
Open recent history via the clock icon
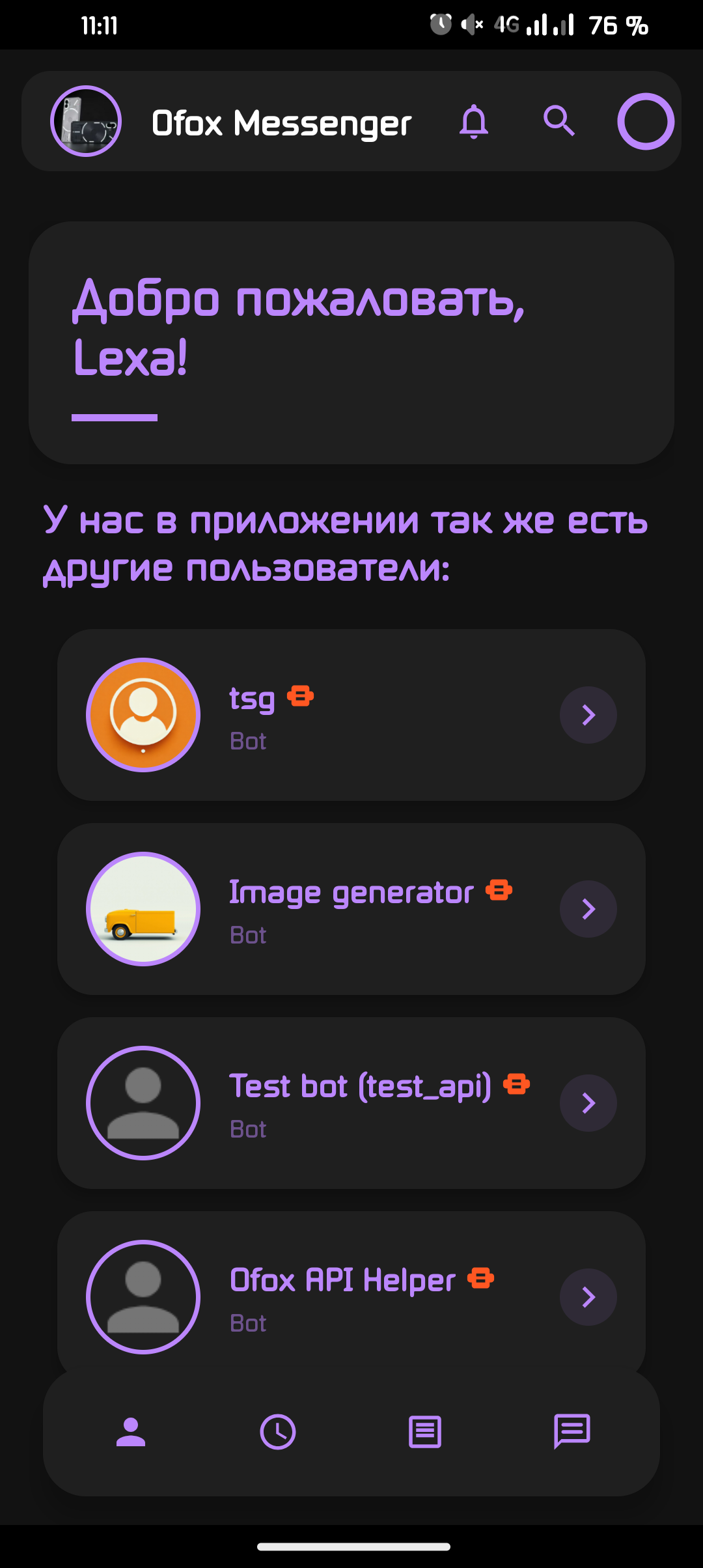click(278, 1433)
